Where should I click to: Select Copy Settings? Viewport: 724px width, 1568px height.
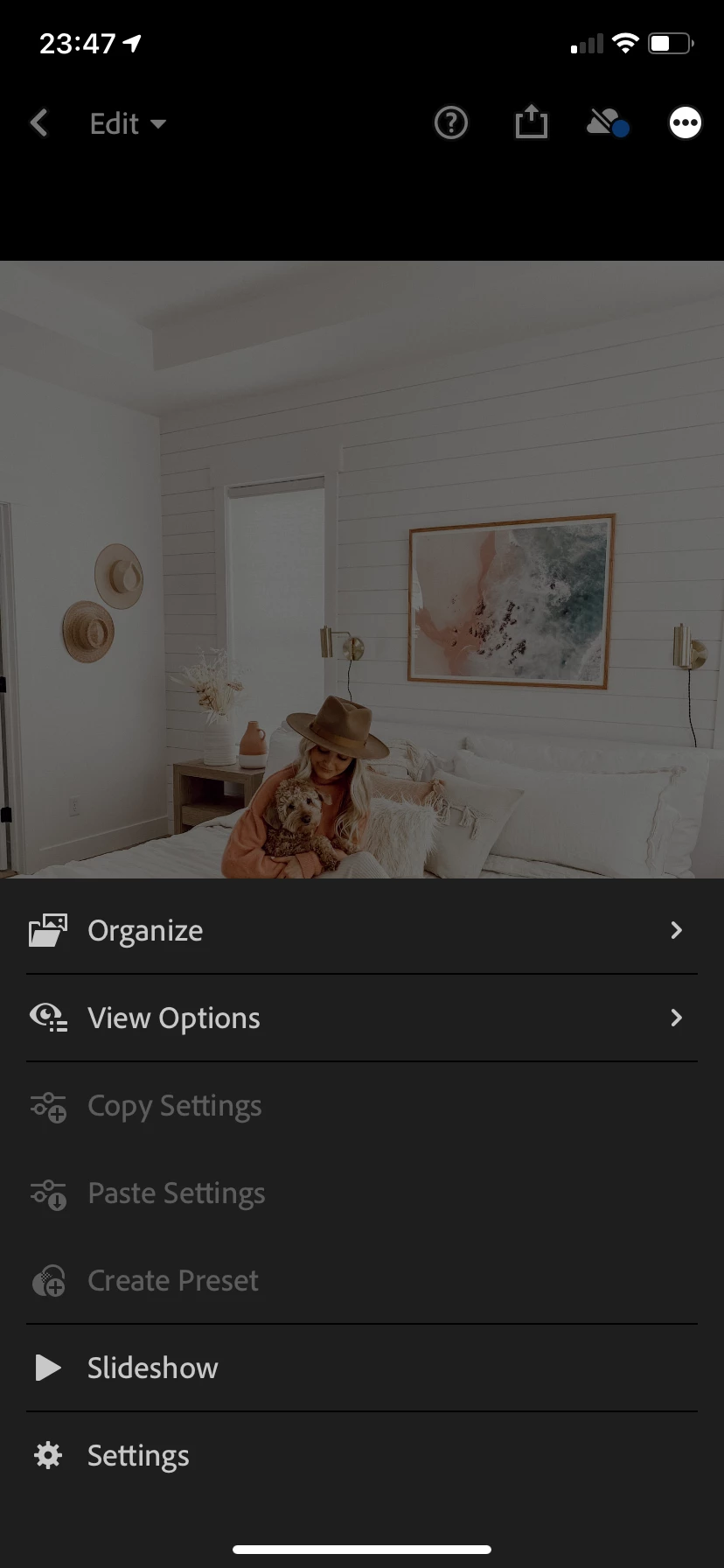pos(175,1106)
